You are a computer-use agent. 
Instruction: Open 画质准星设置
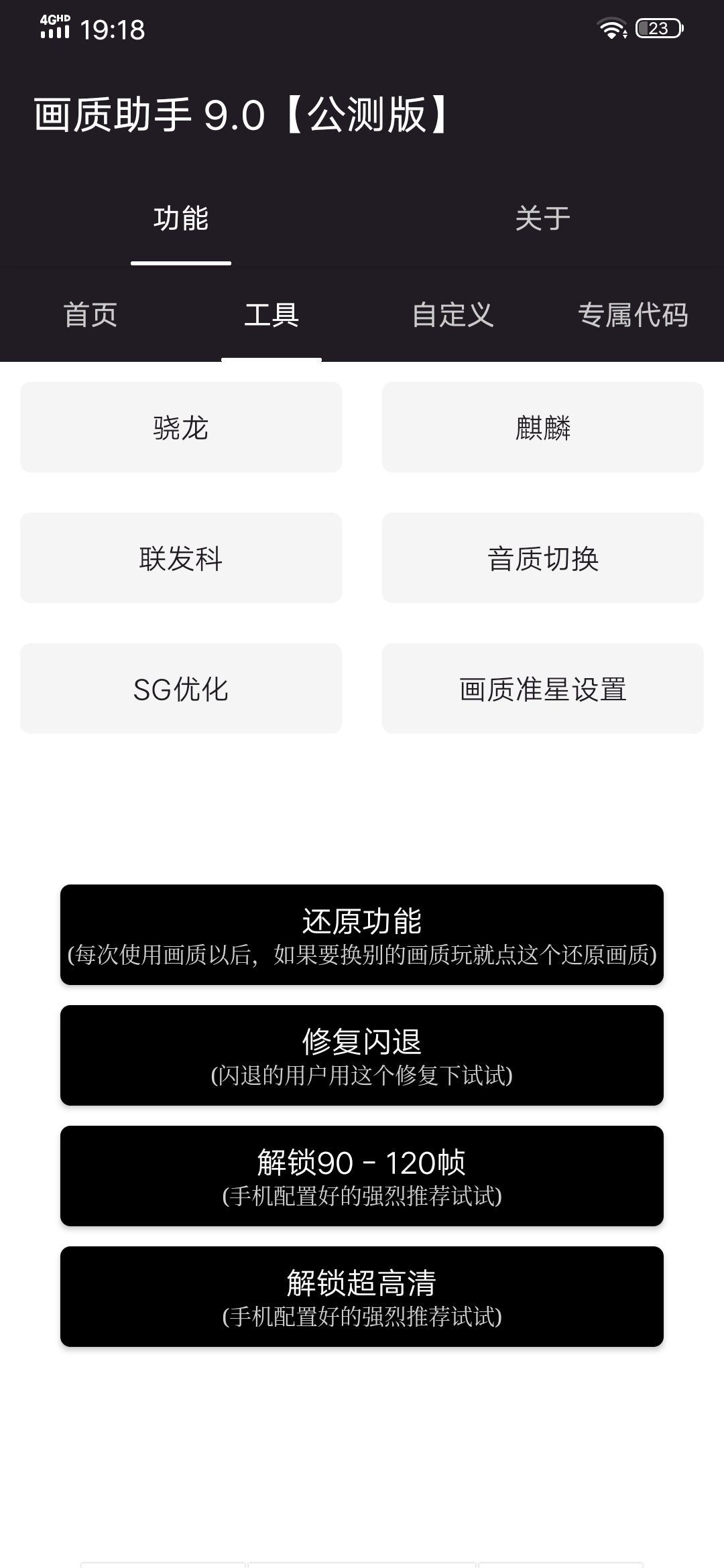tap(543, 689)
